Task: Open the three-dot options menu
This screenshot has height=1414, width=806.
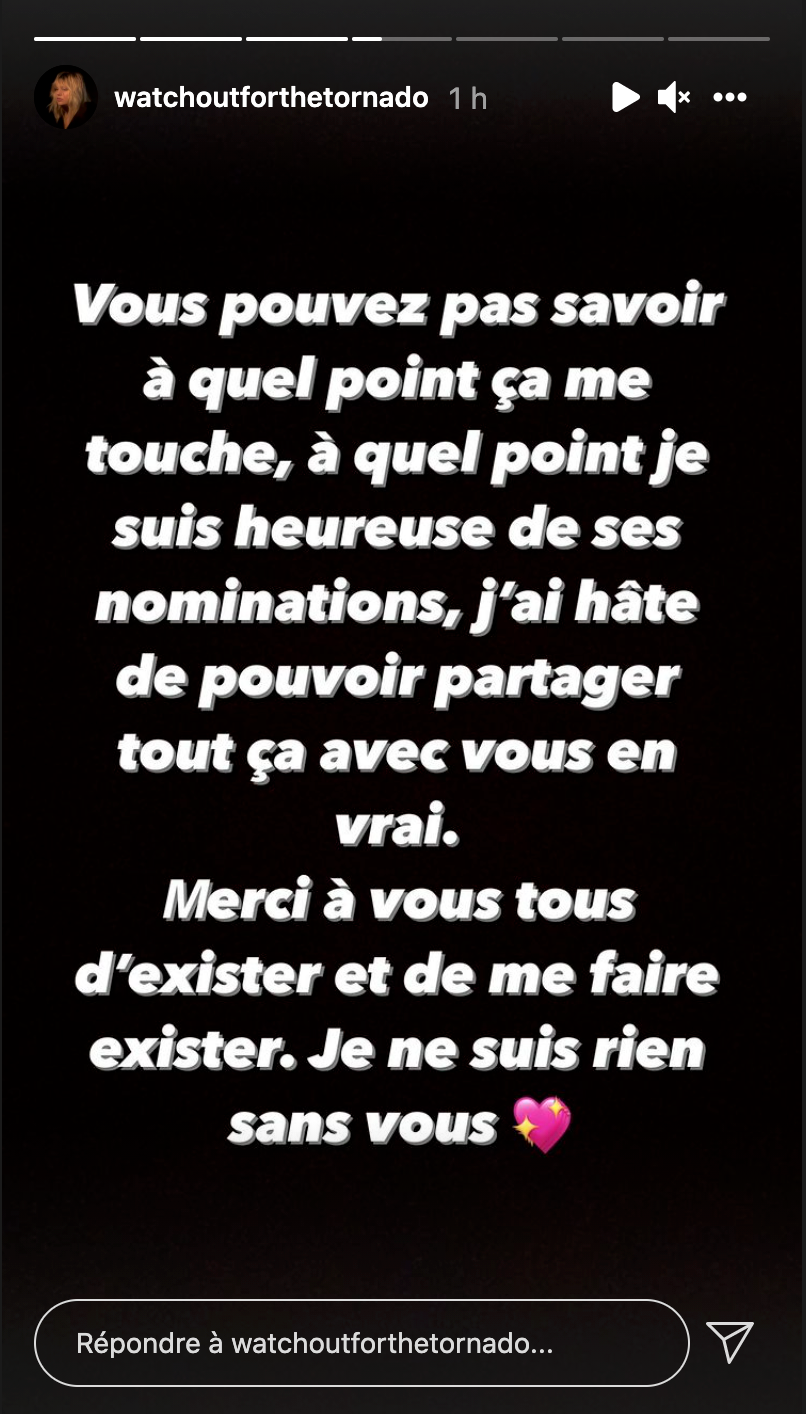Action: click(x=730, y=97)
